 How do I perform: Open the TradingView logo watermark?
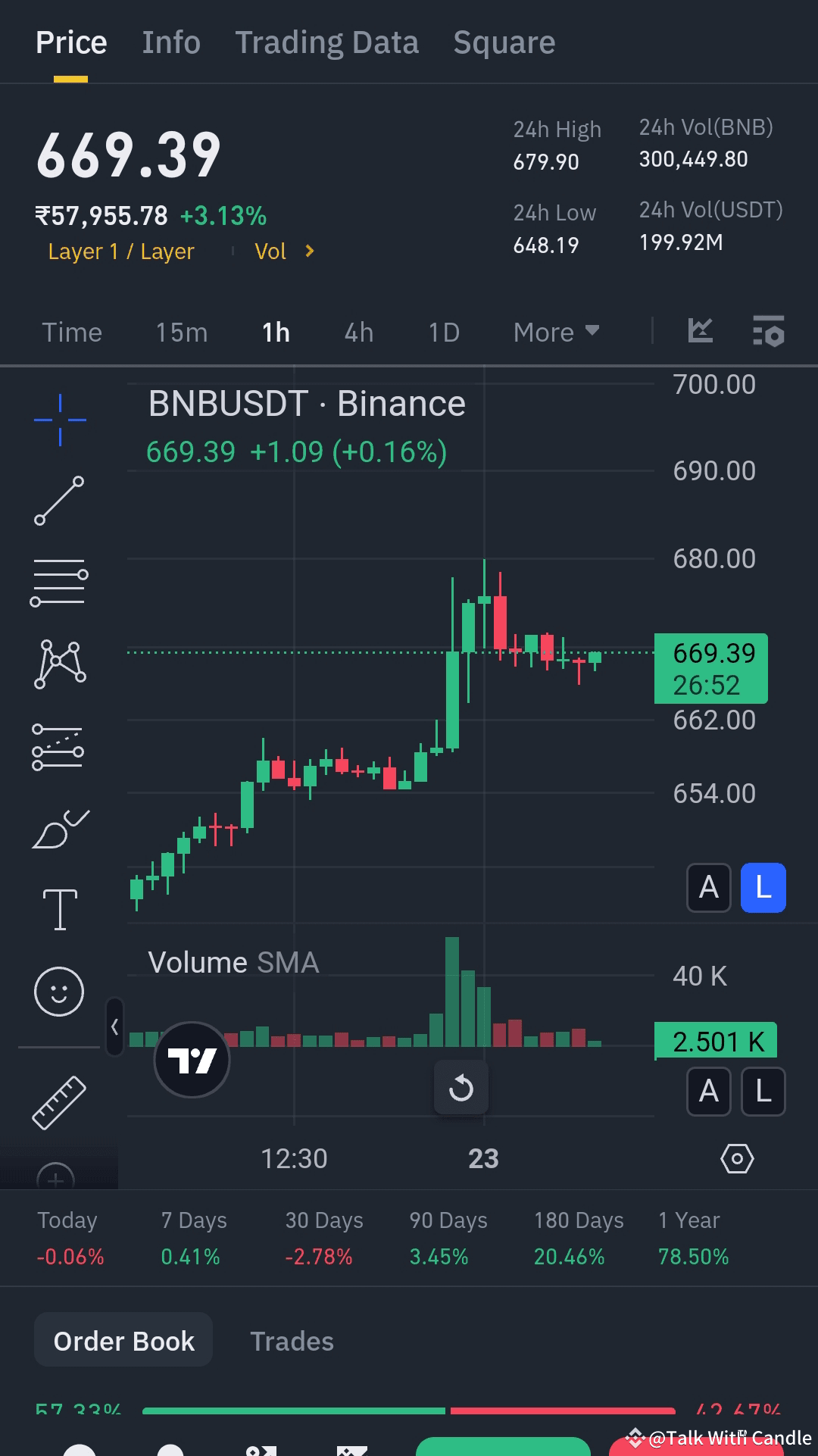(192, 1060)
